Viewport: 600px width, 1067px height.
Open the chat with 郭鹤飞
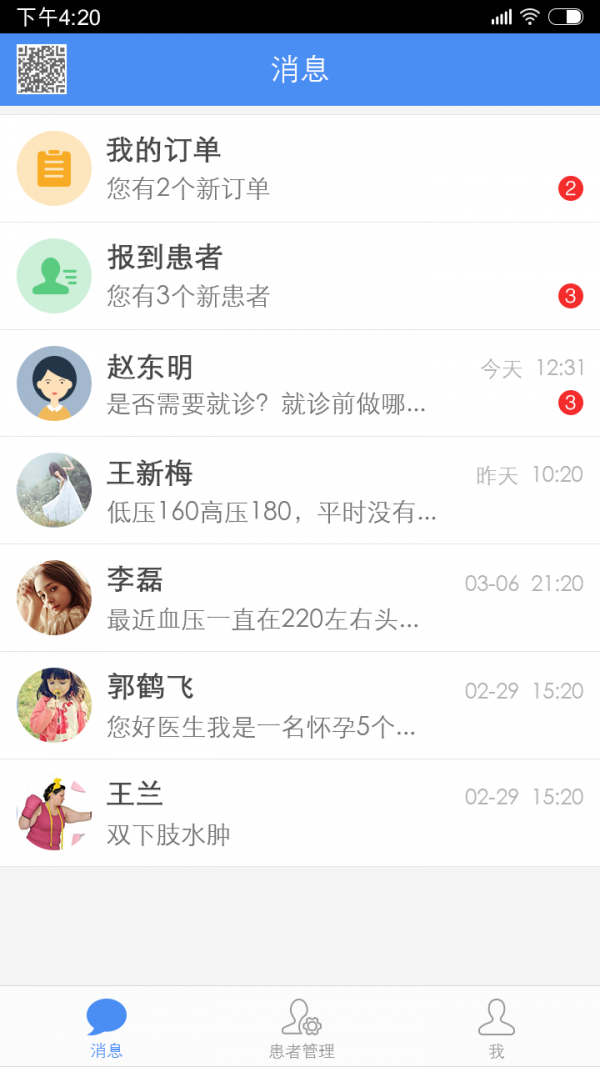pyautogui.click(x=300, y=706)
